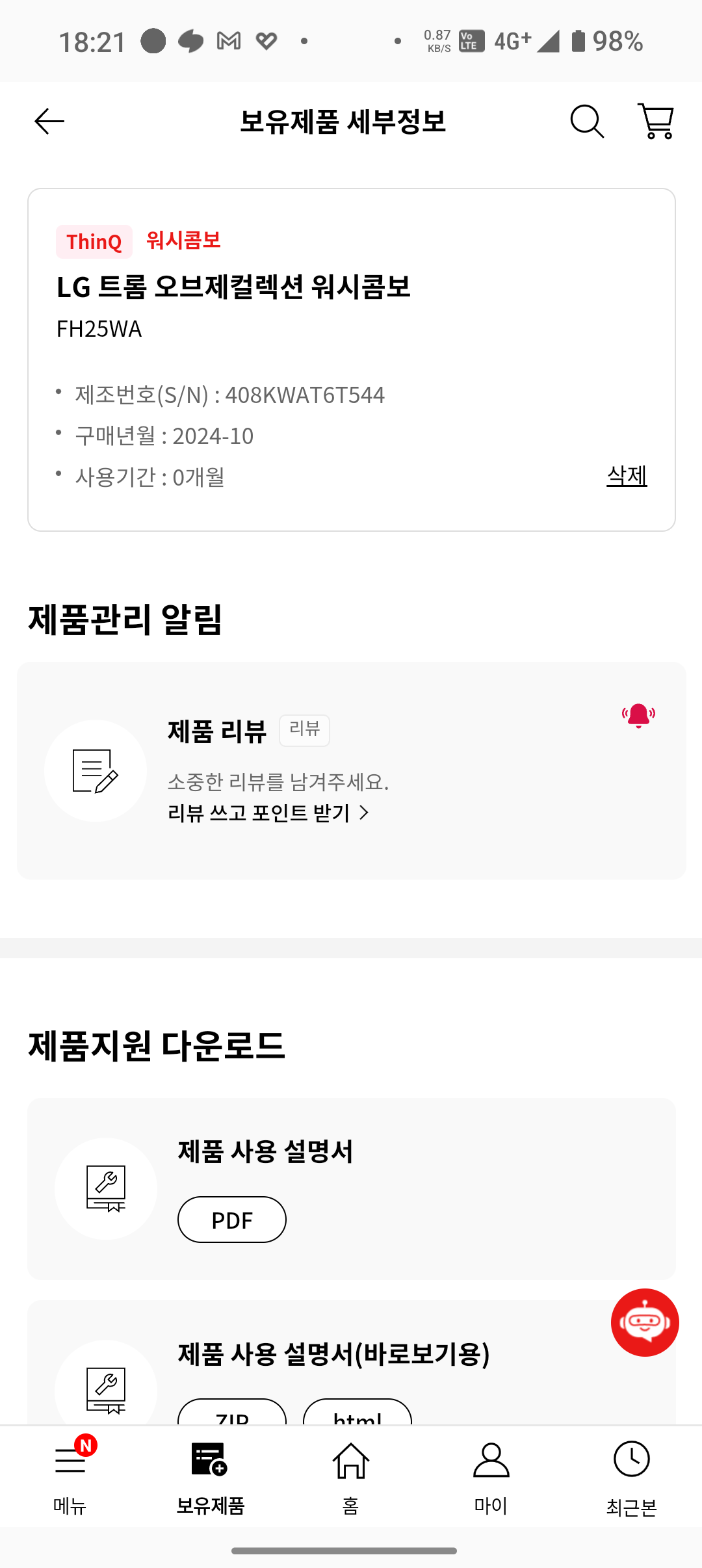The width and height of the screenshot is (702, 1568).
Task: Tap the red notification bell on 제품 리뷰
Action: coord(638,716)
